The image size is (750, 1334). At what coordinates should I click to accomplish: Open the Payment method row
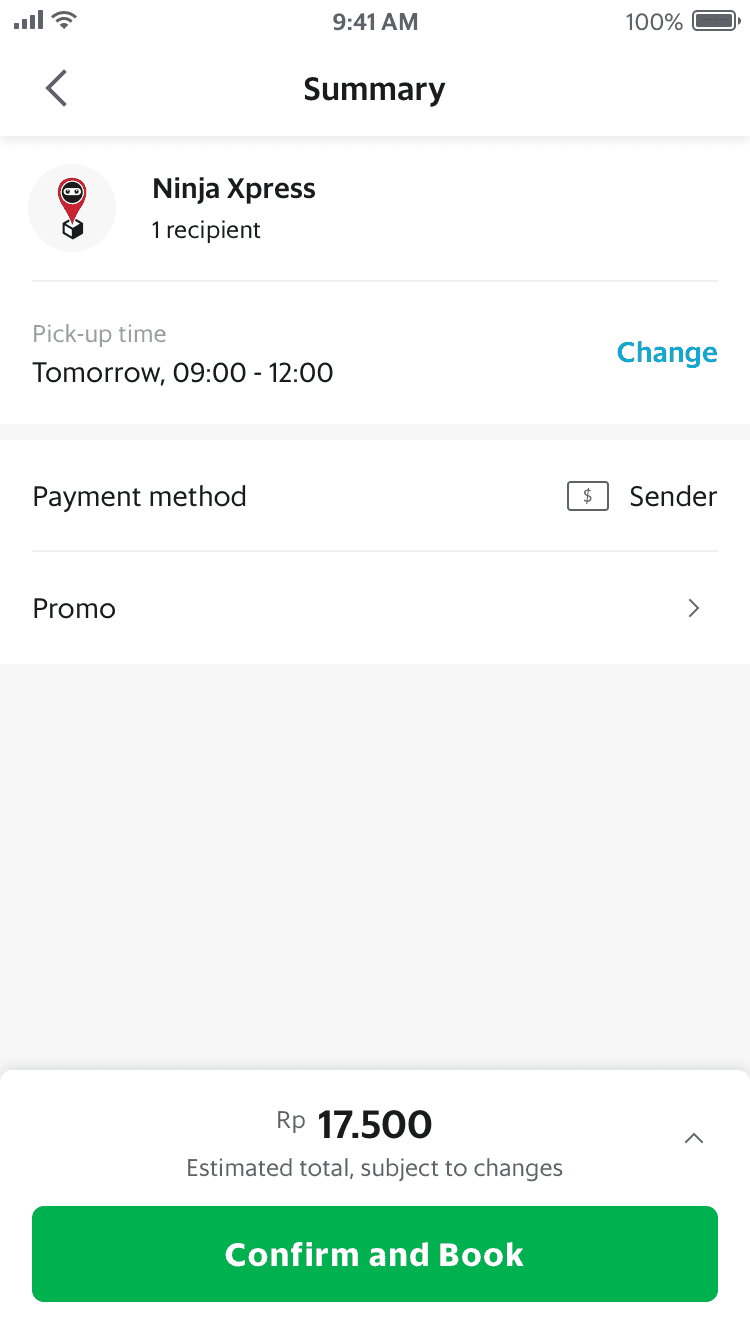pos(374,497)
